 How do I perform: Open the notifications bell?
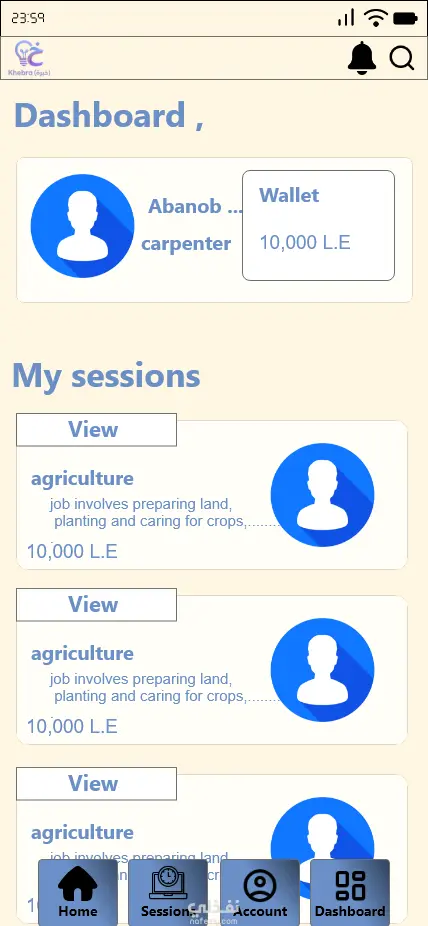click(x=362, y=58)
